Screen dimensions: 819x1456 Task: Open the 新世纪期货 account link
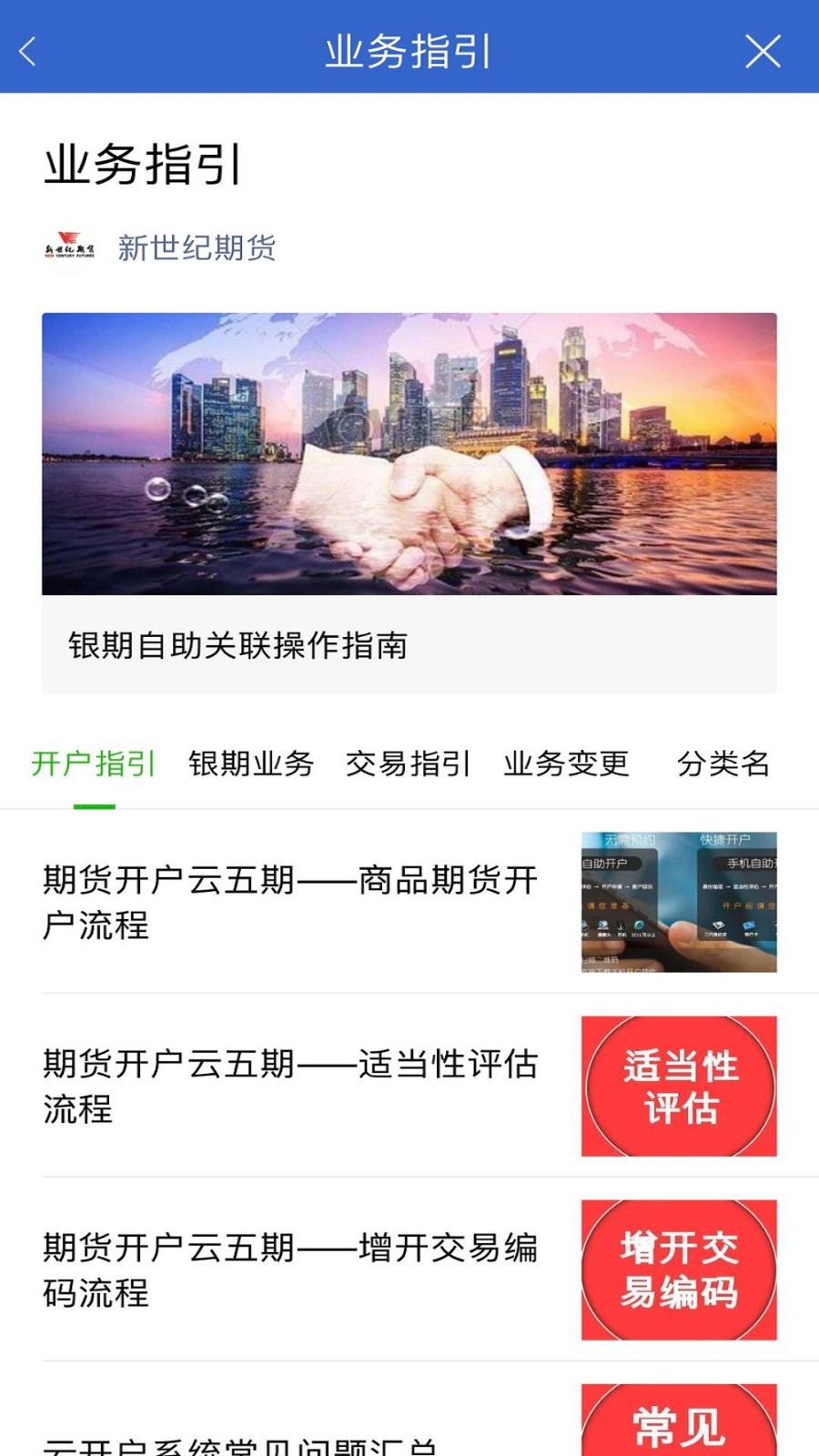196,248
